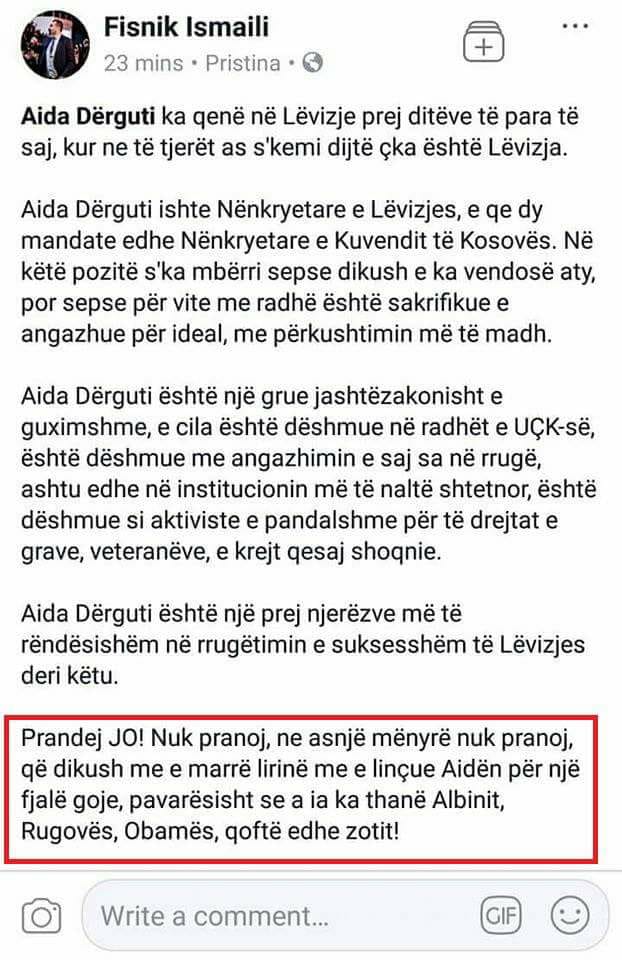The image size is (622, 960).
Task: Tap the Write a comment field
Action: 280,915
